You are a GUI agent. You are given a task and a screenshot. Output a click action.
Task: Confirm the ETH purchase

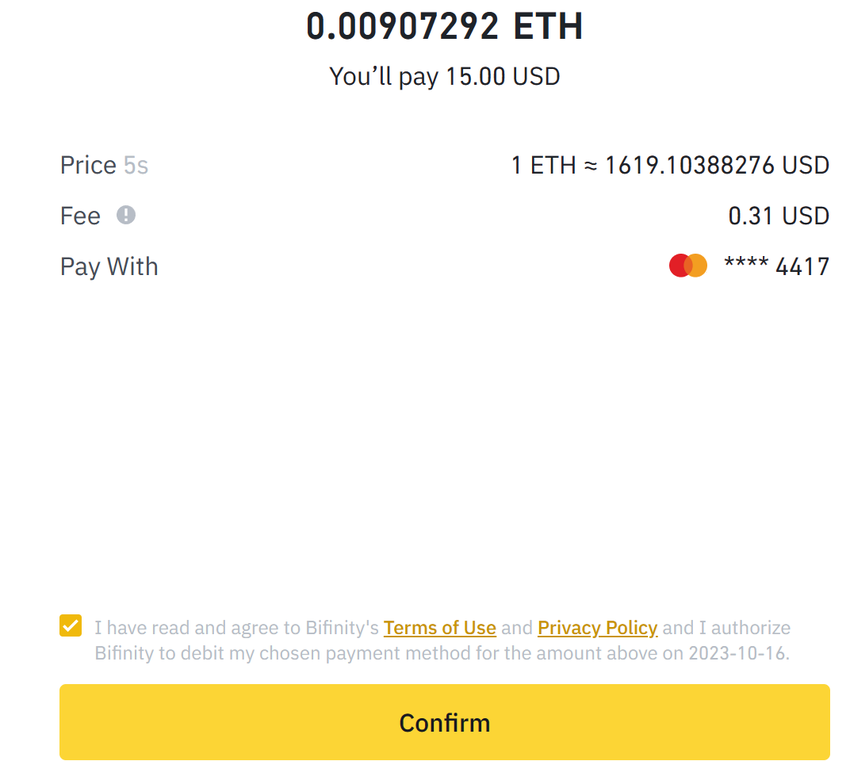[x=444, y=722]
